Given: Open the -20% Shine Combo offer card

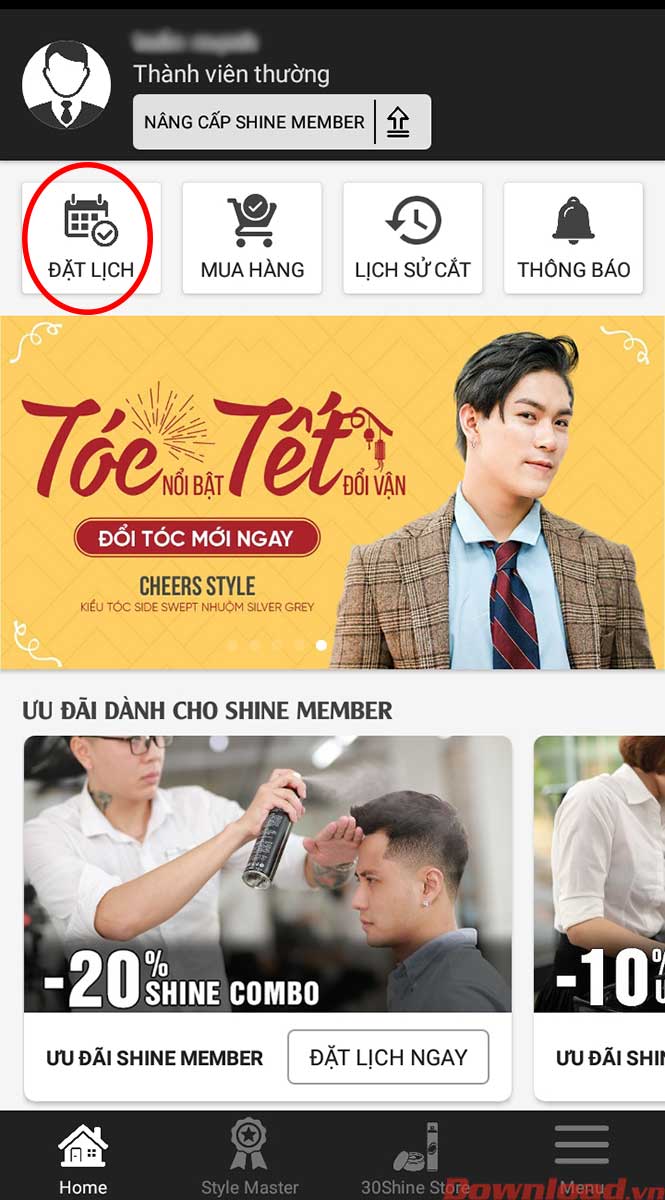Looking at the screenshot, I should [267, 874].
